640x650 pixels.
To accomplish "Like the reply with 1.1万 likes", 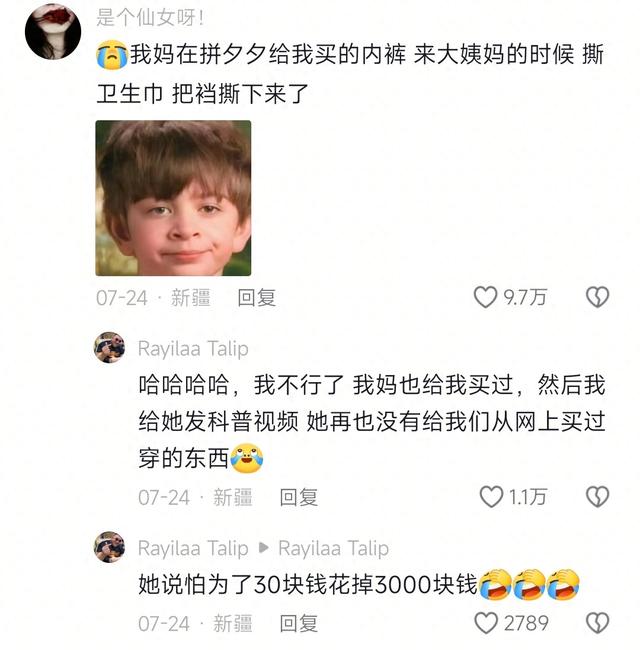I will coord(491,497).
